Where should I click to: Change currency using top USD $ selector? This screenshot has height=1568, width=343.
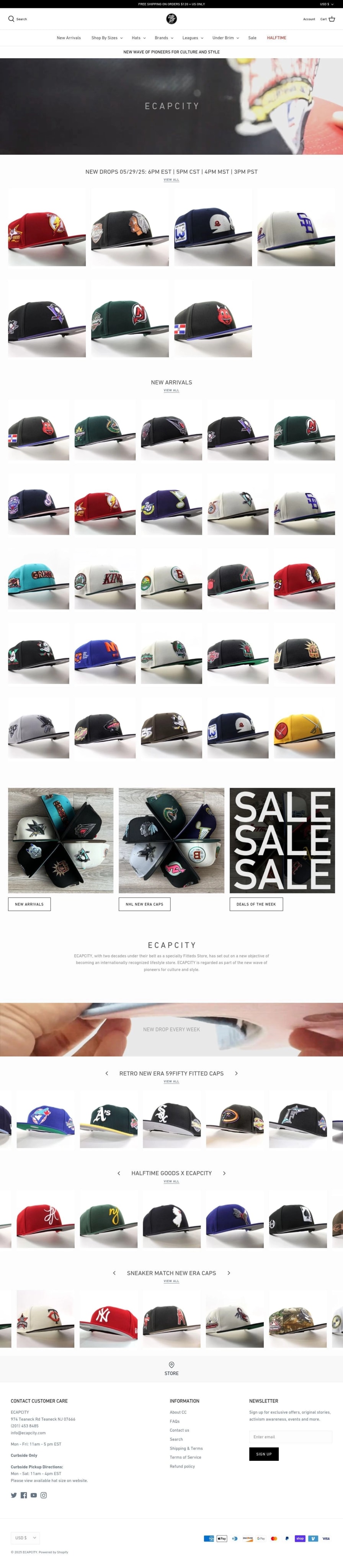pyautogui.click(x=327, y=4)
